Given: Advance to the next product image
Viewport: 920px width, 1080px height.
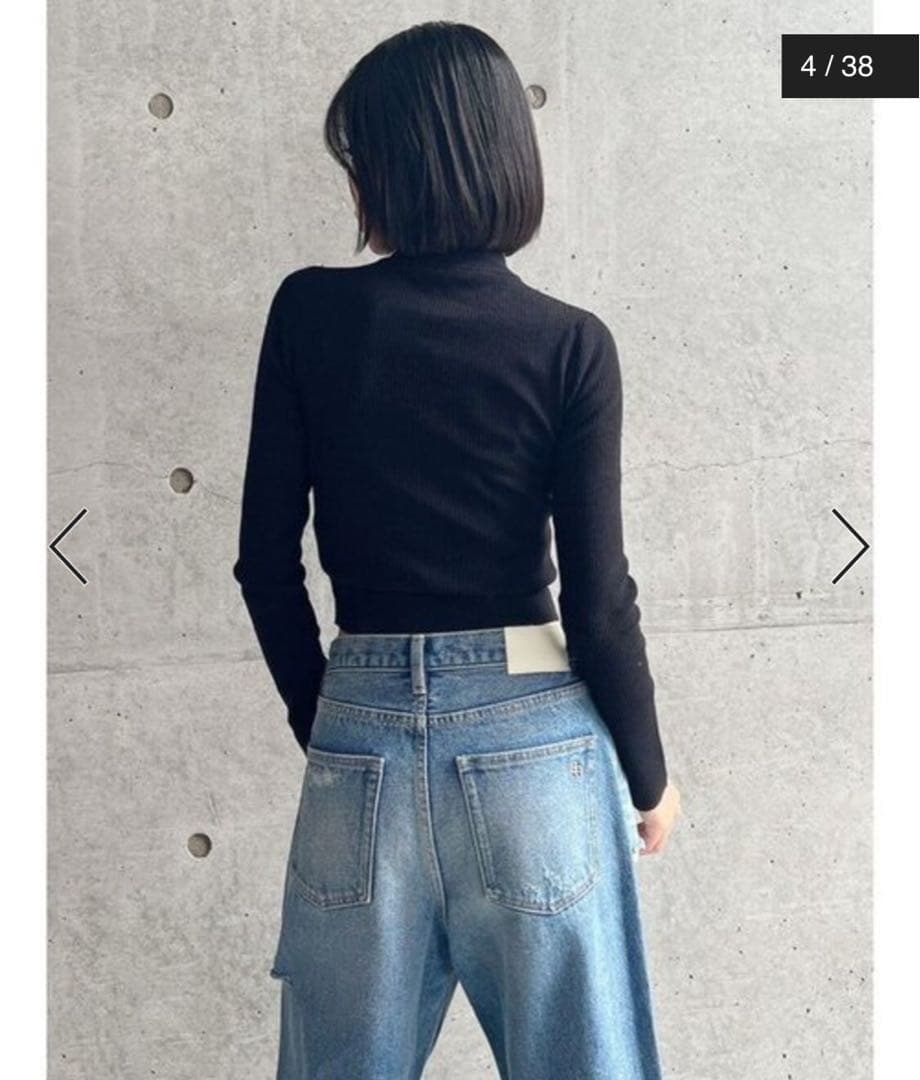Looking at the screenshot, I should point(850,546).
